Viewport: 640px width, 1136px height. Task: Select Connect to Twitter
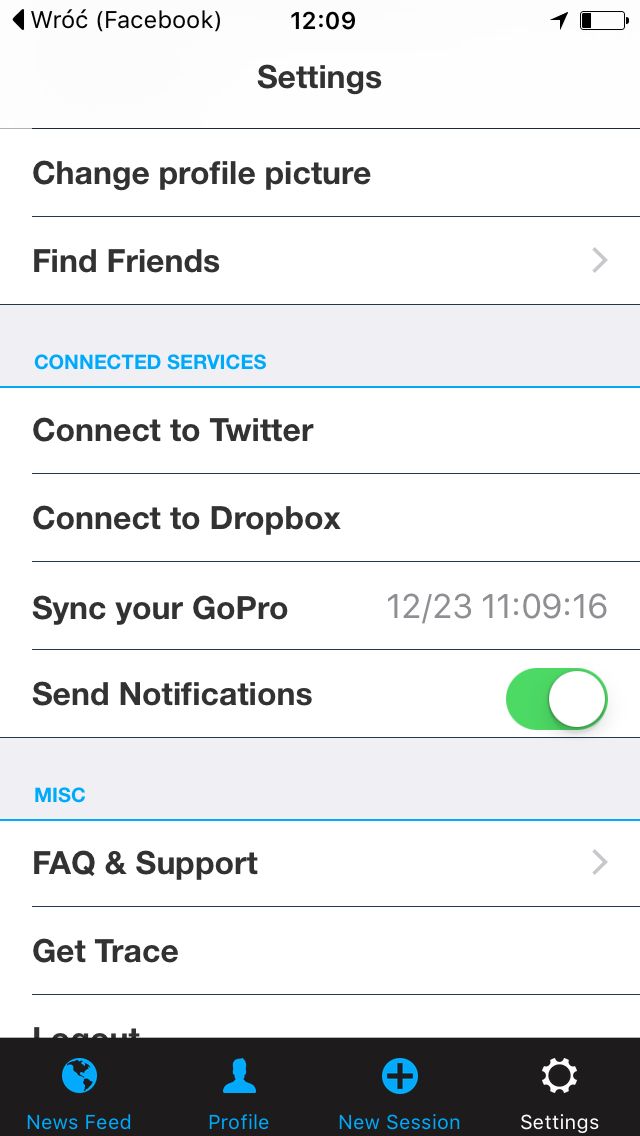(x=320, y=430)
